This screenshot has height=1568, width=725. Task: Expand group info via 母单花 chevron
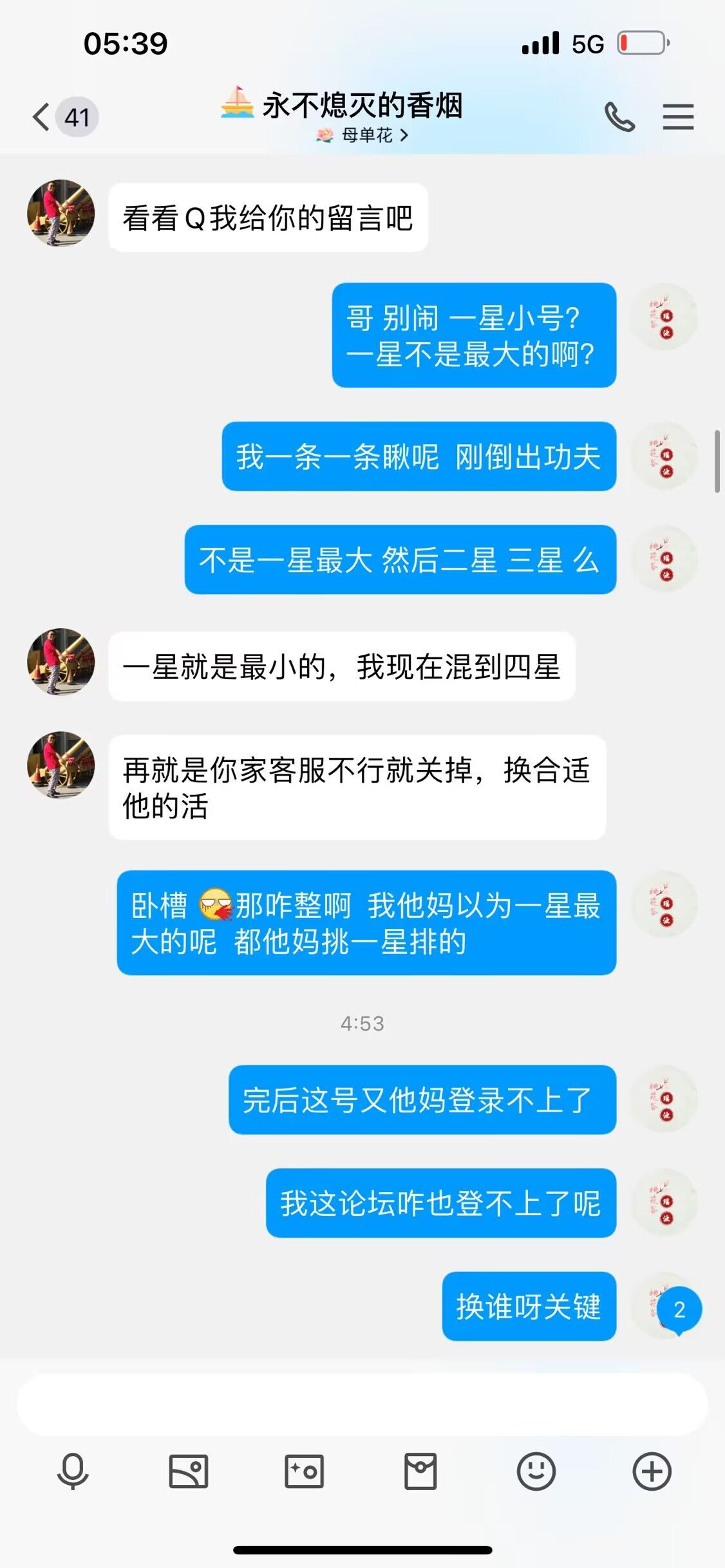[x=364, y=136]
